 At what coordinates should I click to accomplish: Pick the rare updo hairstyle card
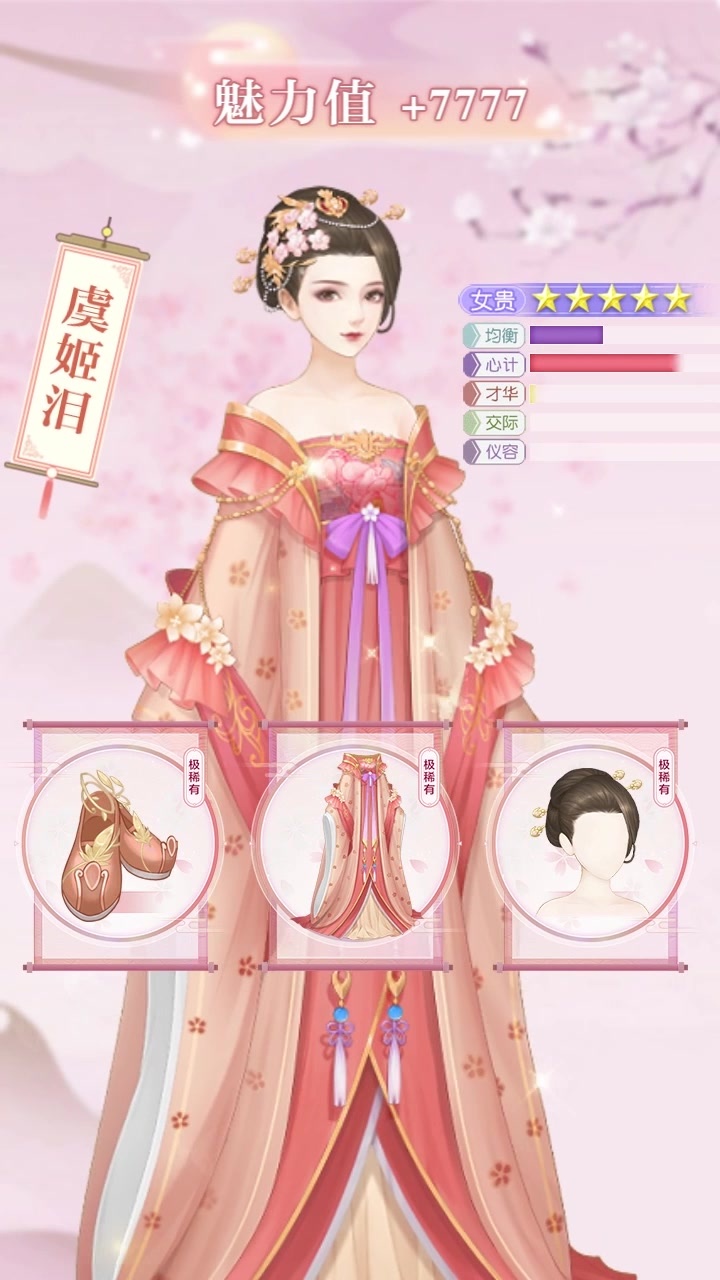590,843
